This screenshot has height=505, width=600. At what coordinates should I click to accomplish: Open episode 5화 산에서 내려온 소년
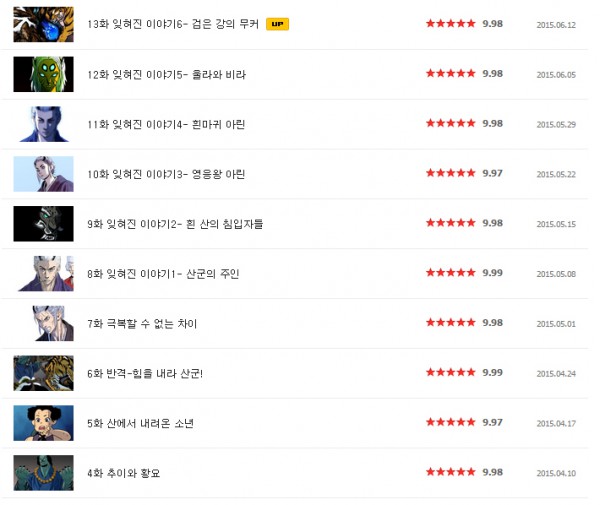pos(140,423)
